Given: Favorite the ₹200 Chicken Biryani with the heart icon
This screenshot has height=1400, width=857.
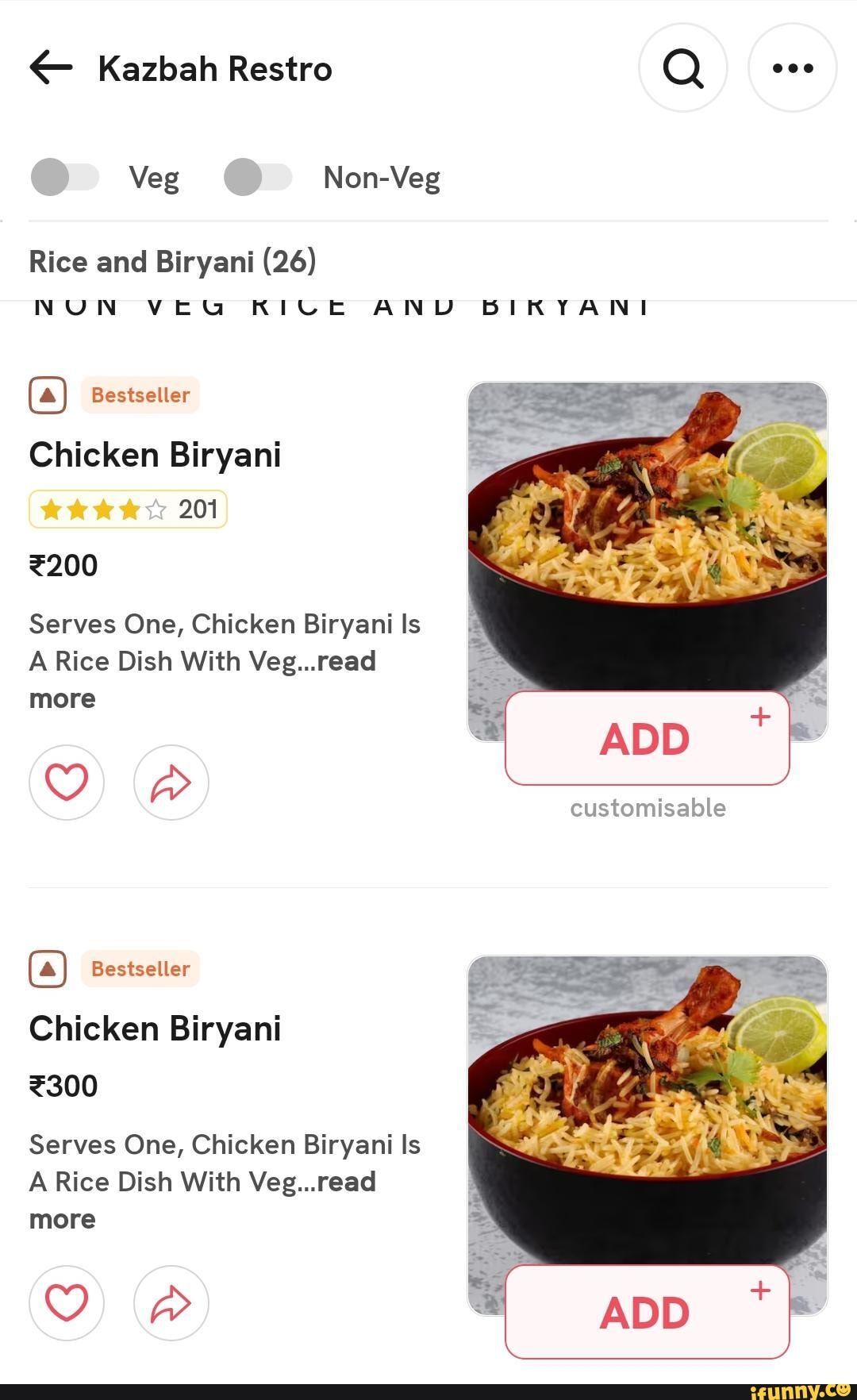Looking at the screenshot, I should coord(67,783).
